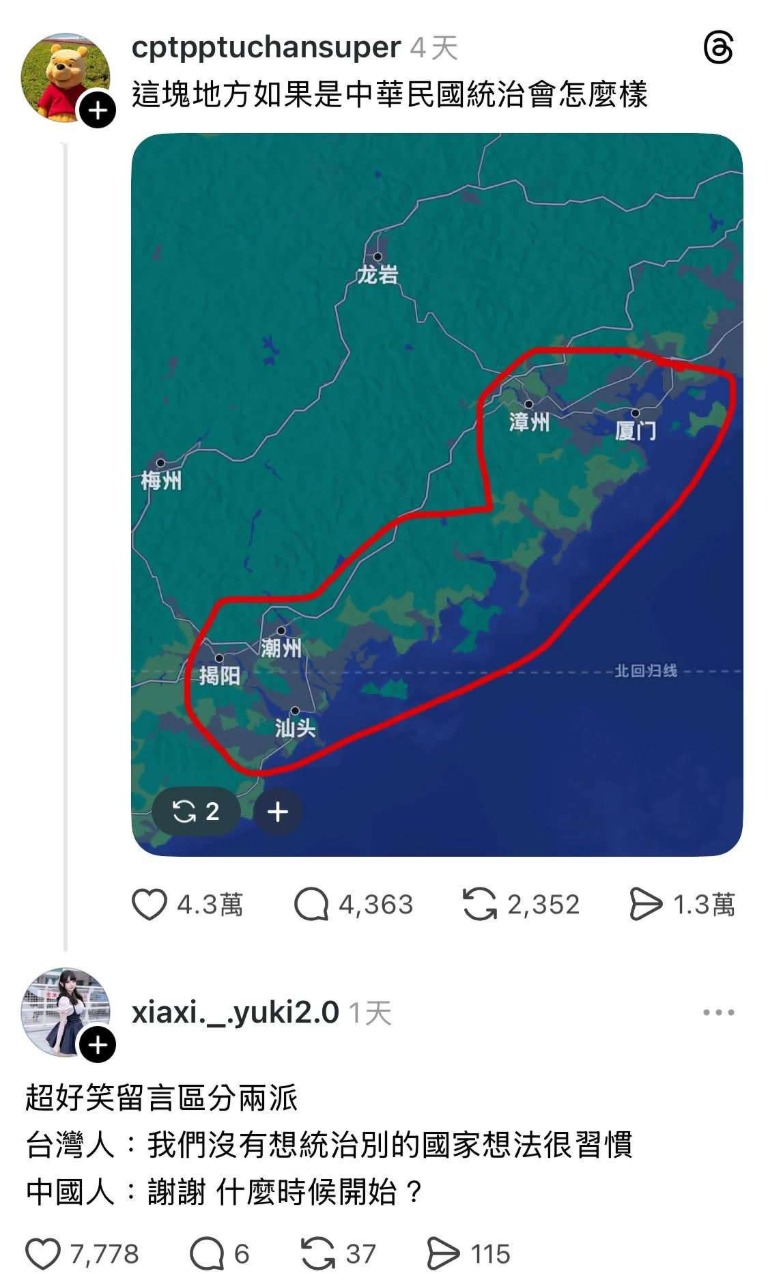Viewport: 768px width, 1280px height.
Task: Tap the plus button on the map image
Action: pyautogui.click(x=277, y=812)
